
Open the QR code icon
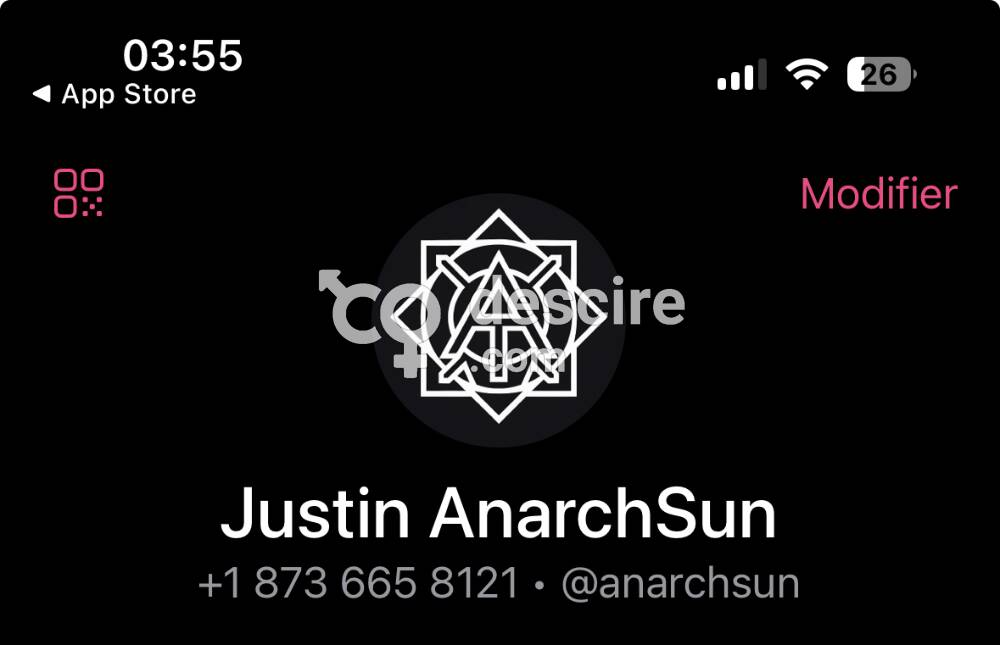coord(79,193)
